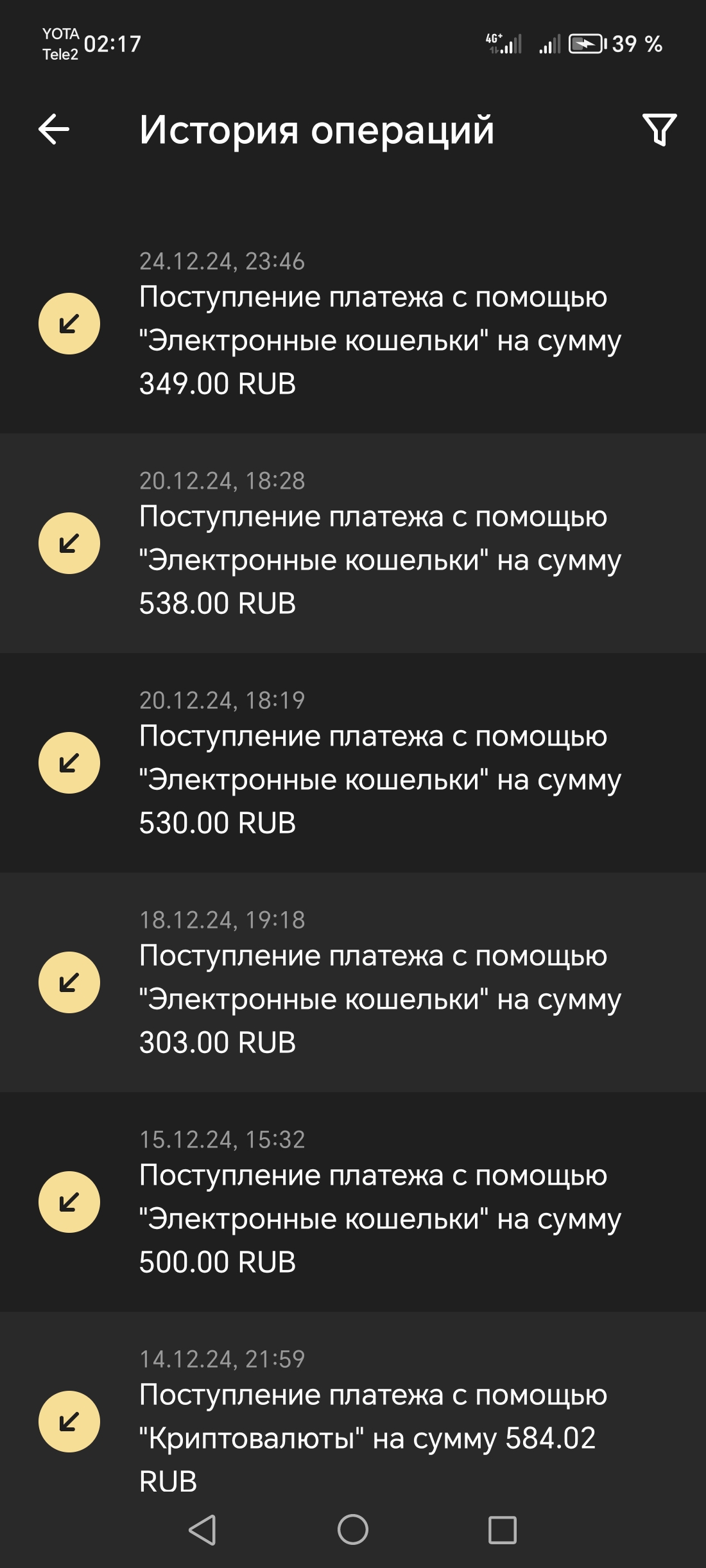Open the filter for operations
This screenshot has height=1568, width=706.
(x=659, y=130)
